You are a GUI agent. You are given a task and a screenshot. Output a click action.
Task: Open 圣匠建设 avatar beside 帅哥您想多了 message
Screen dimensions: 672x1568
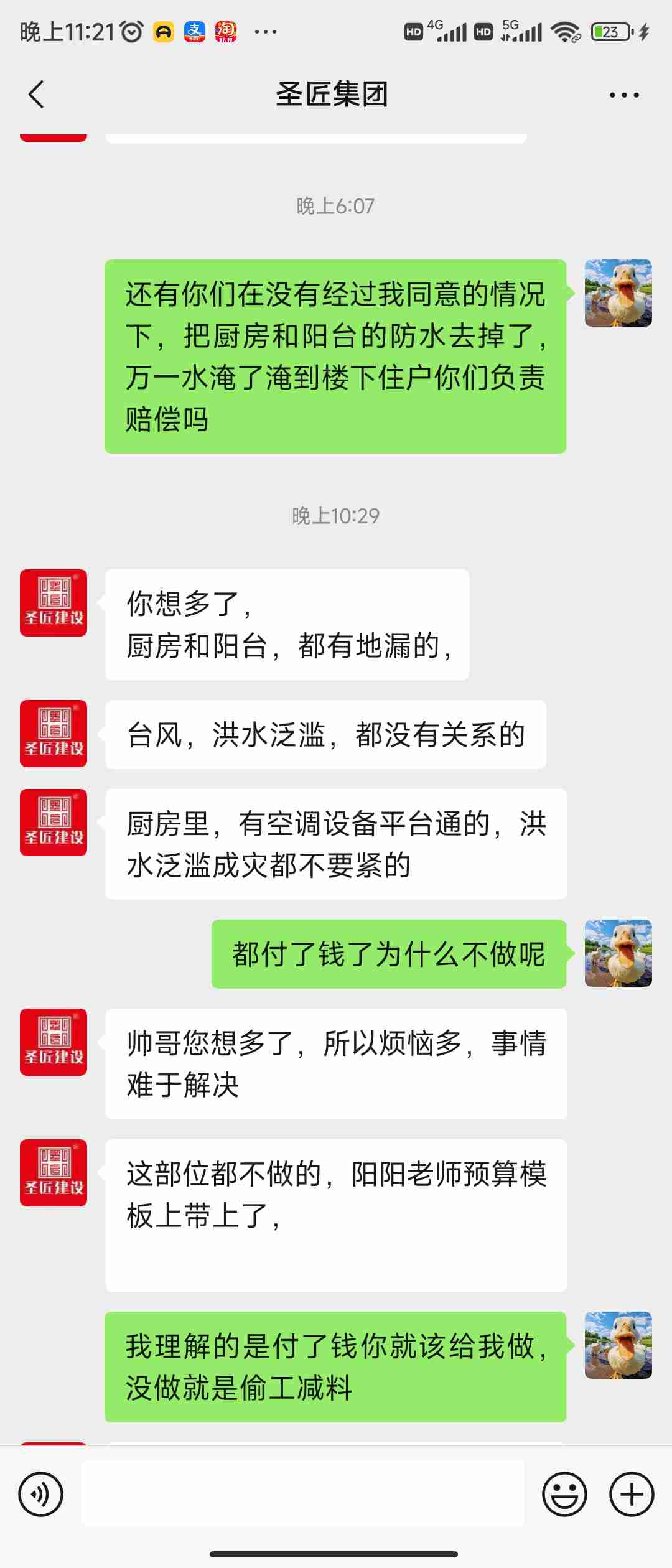point(54,1042)
